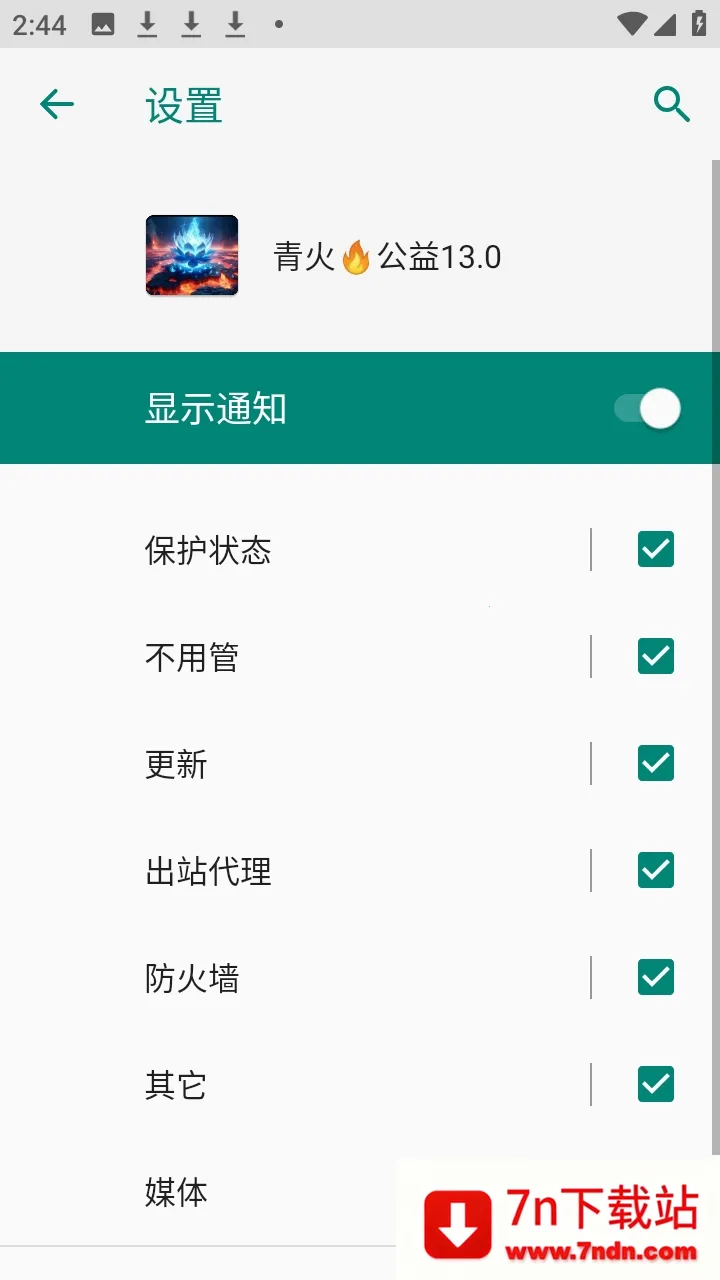Disable the 防火墙 checkbox
Viewport: 720px width, 1280px height.
coord(655,977)
